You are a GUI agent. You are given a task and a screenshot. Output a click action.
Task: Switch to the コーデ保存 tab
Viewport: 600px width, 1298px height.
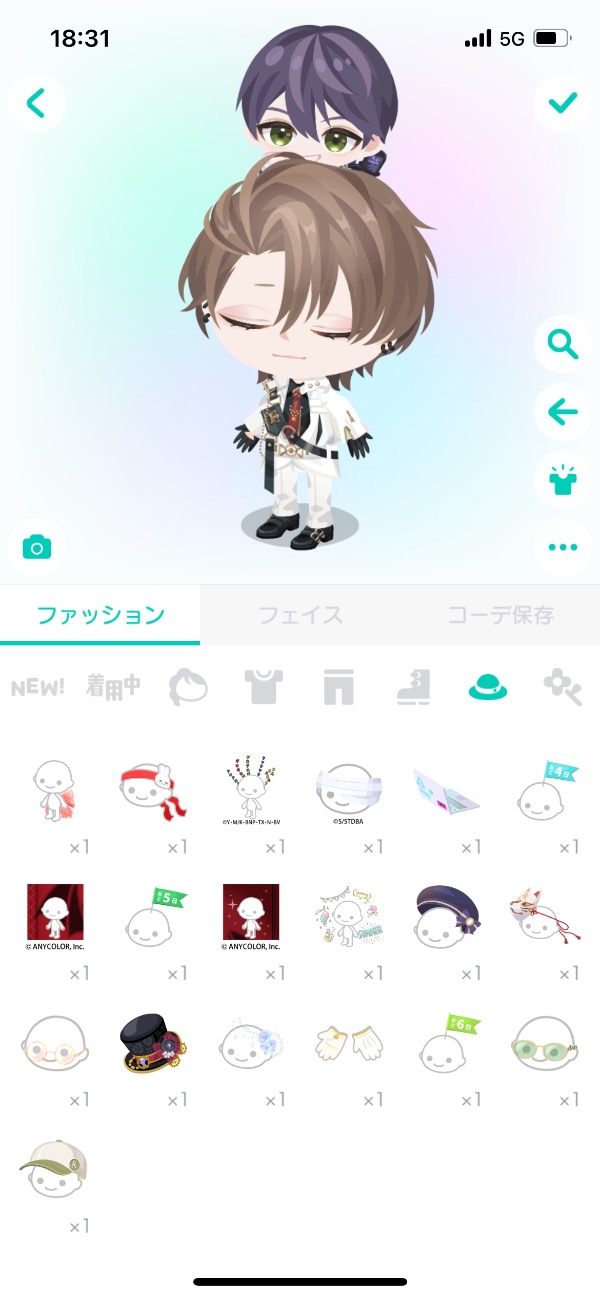click(500, 614)
